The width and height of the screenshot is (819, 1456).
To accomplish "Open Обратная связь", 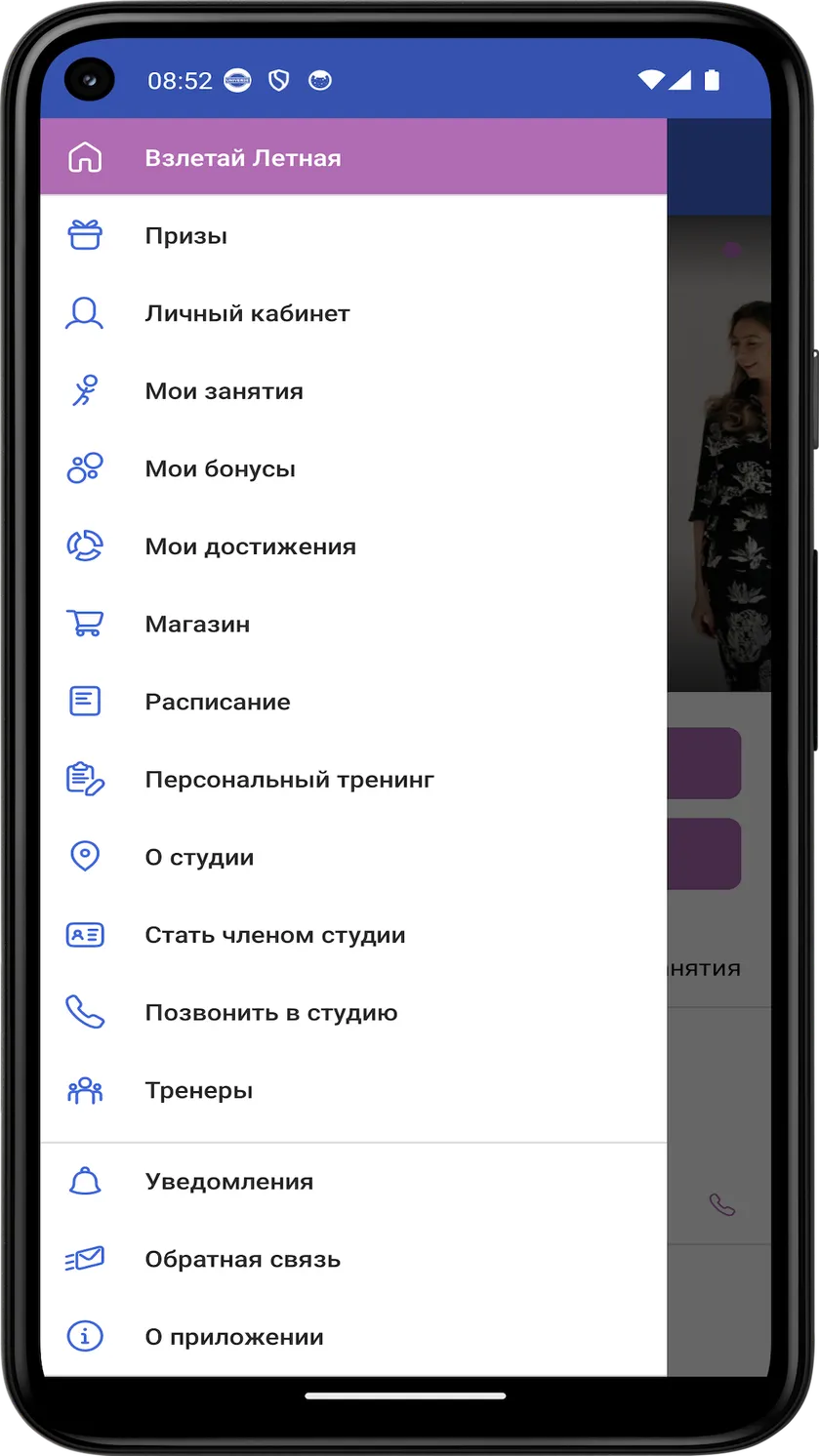I will pos(353,1260).
